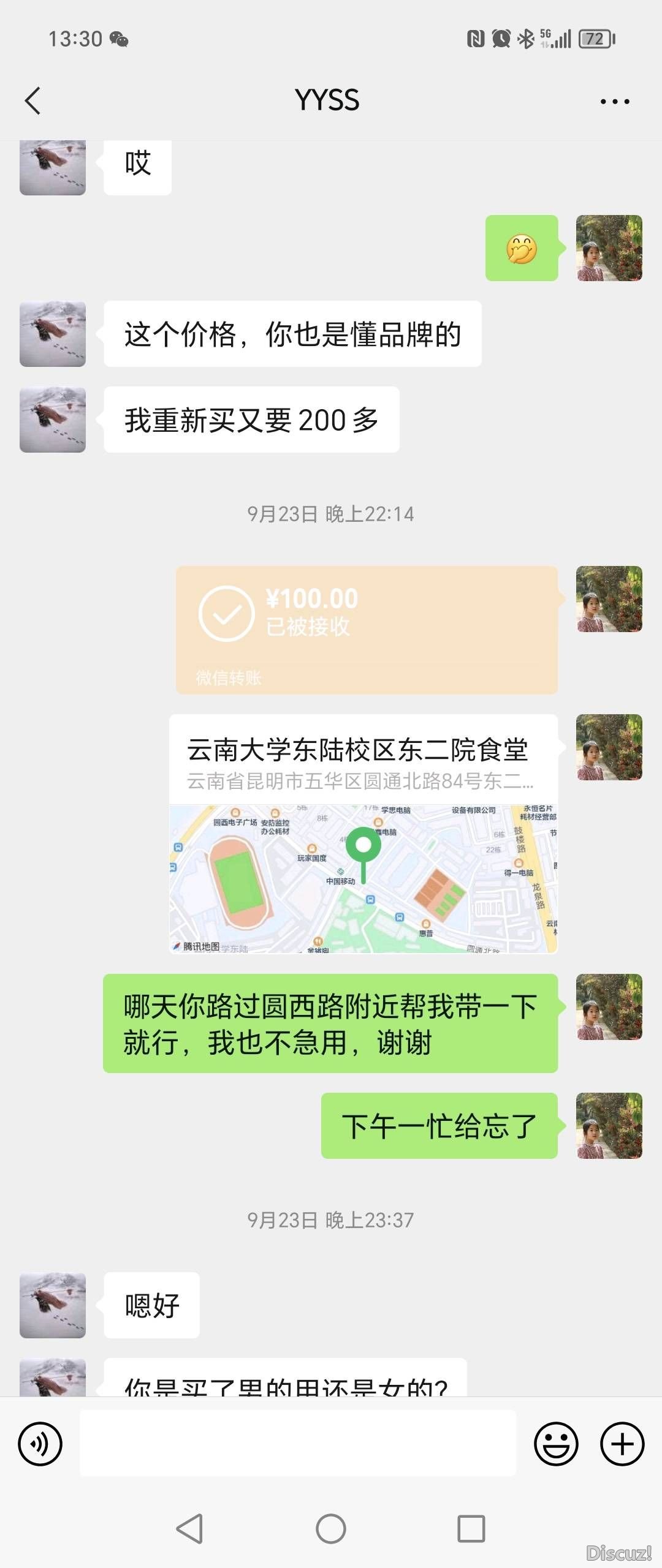Open the system recent apps button
662x1568 pixels.
[x=471, y=1529]
